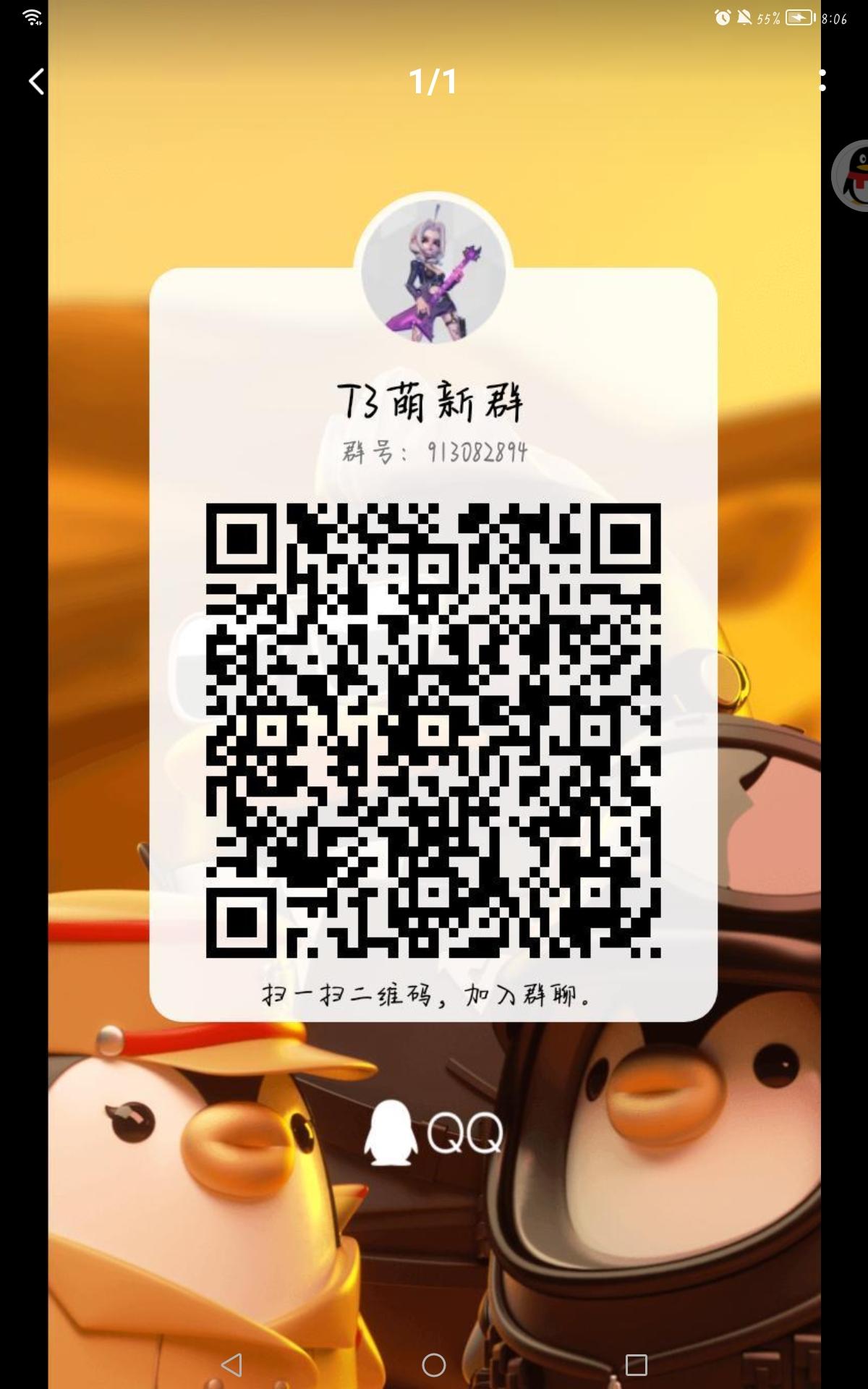This screenshot has width=868, height=1389.
Task: Tap the 8:06 clock in status bar
Action: 835,17
